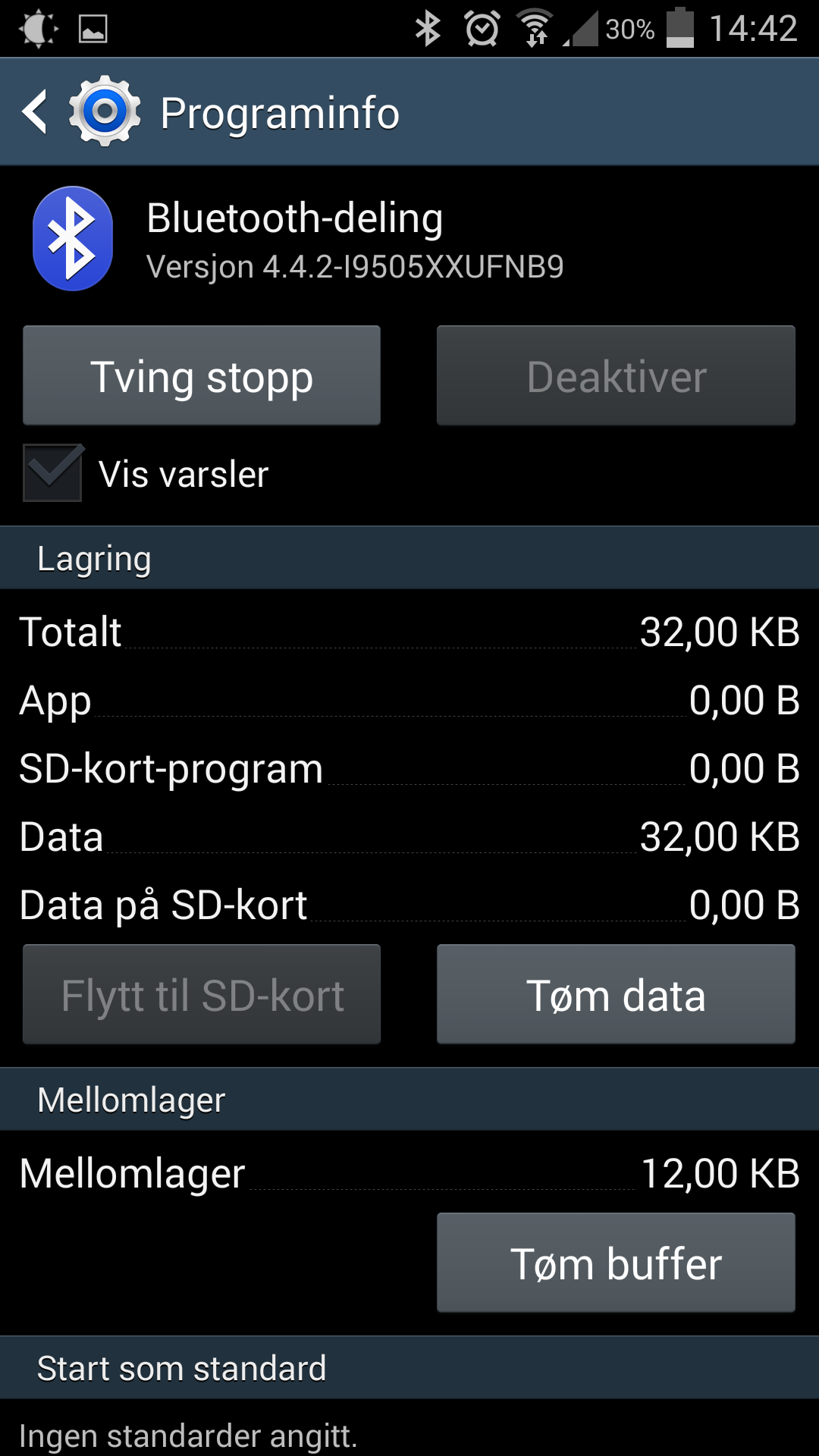Tap Tøm data to clear data
819x1456 pixels.
(616, 994)
